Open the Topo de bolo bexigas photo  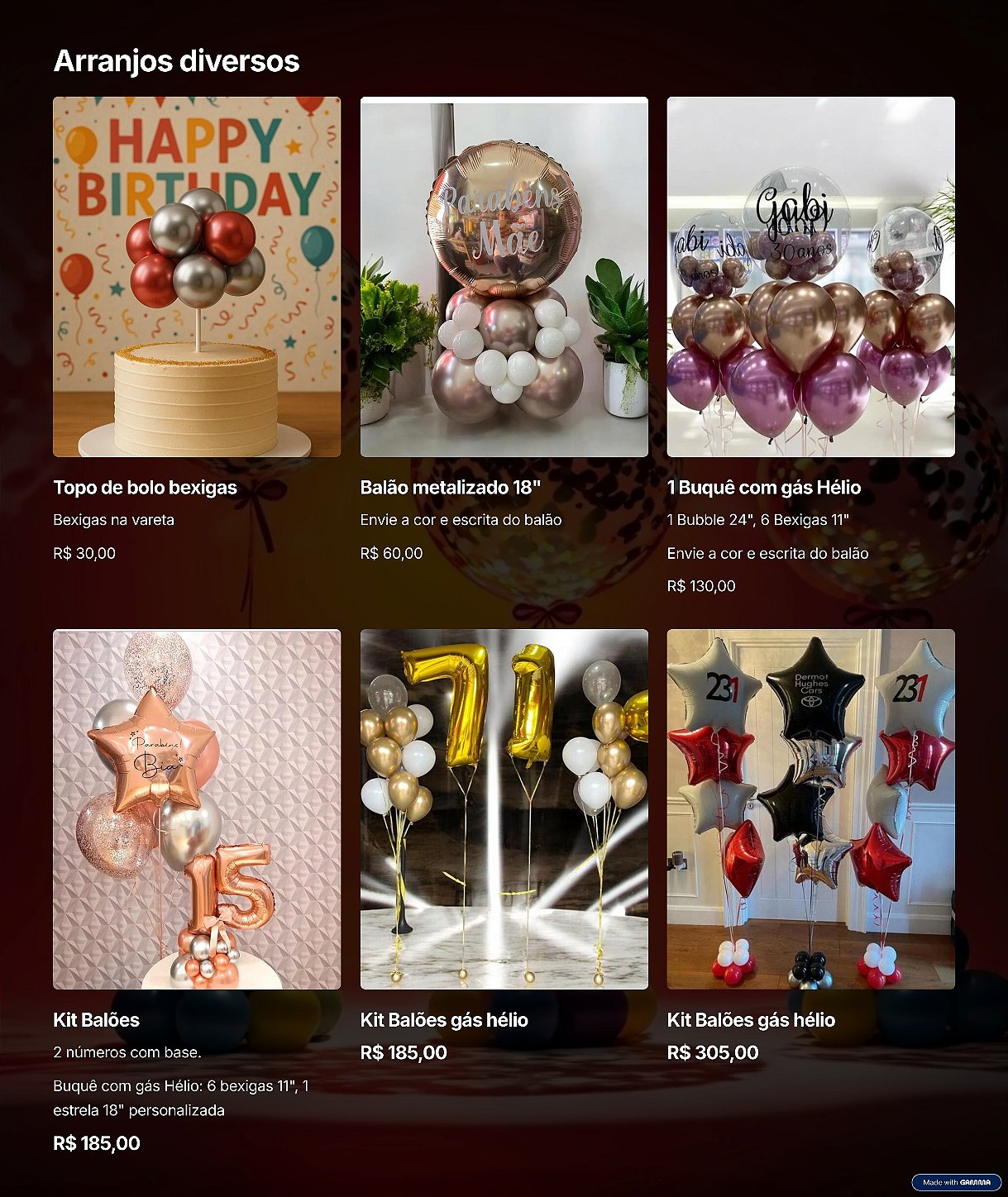(x=197, y=277)
